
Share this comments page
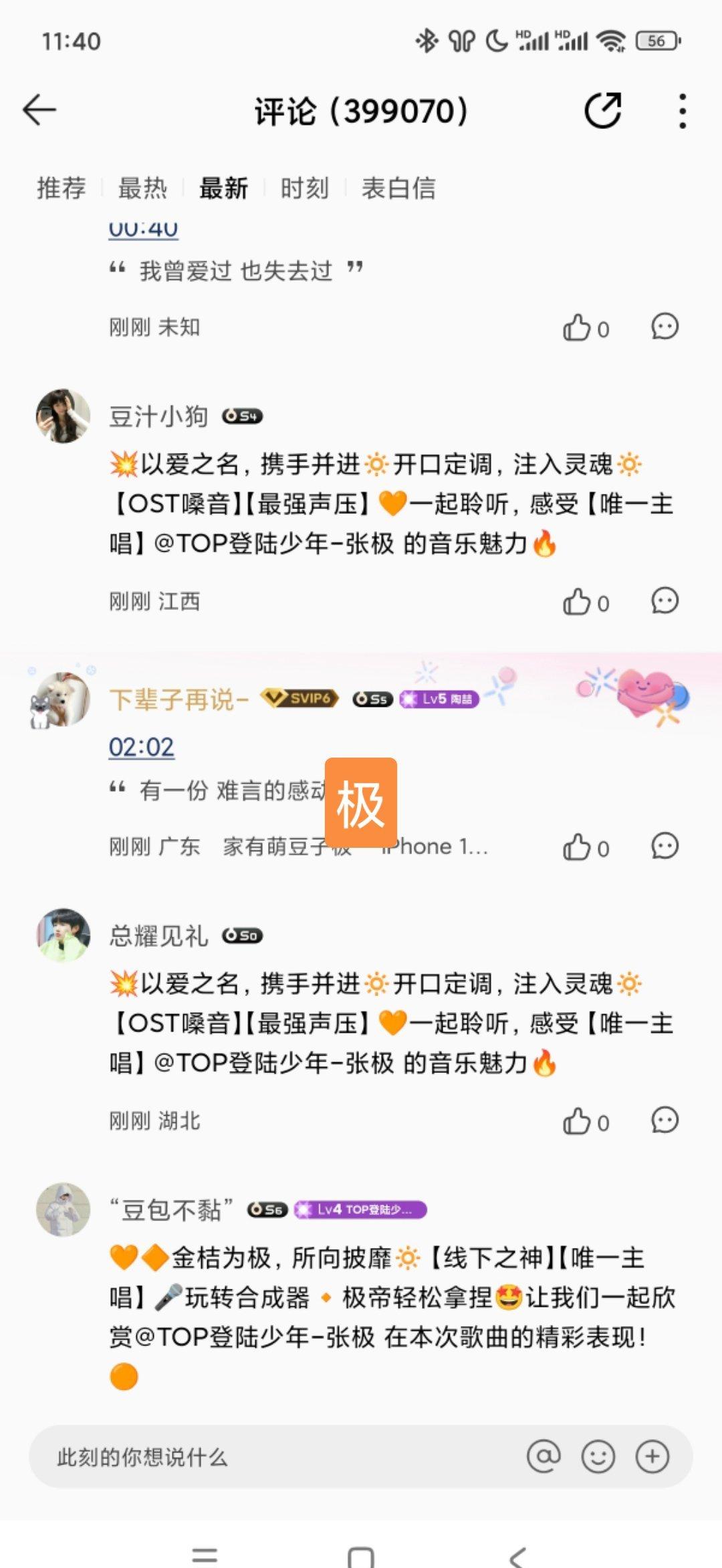tap(603, 110)
